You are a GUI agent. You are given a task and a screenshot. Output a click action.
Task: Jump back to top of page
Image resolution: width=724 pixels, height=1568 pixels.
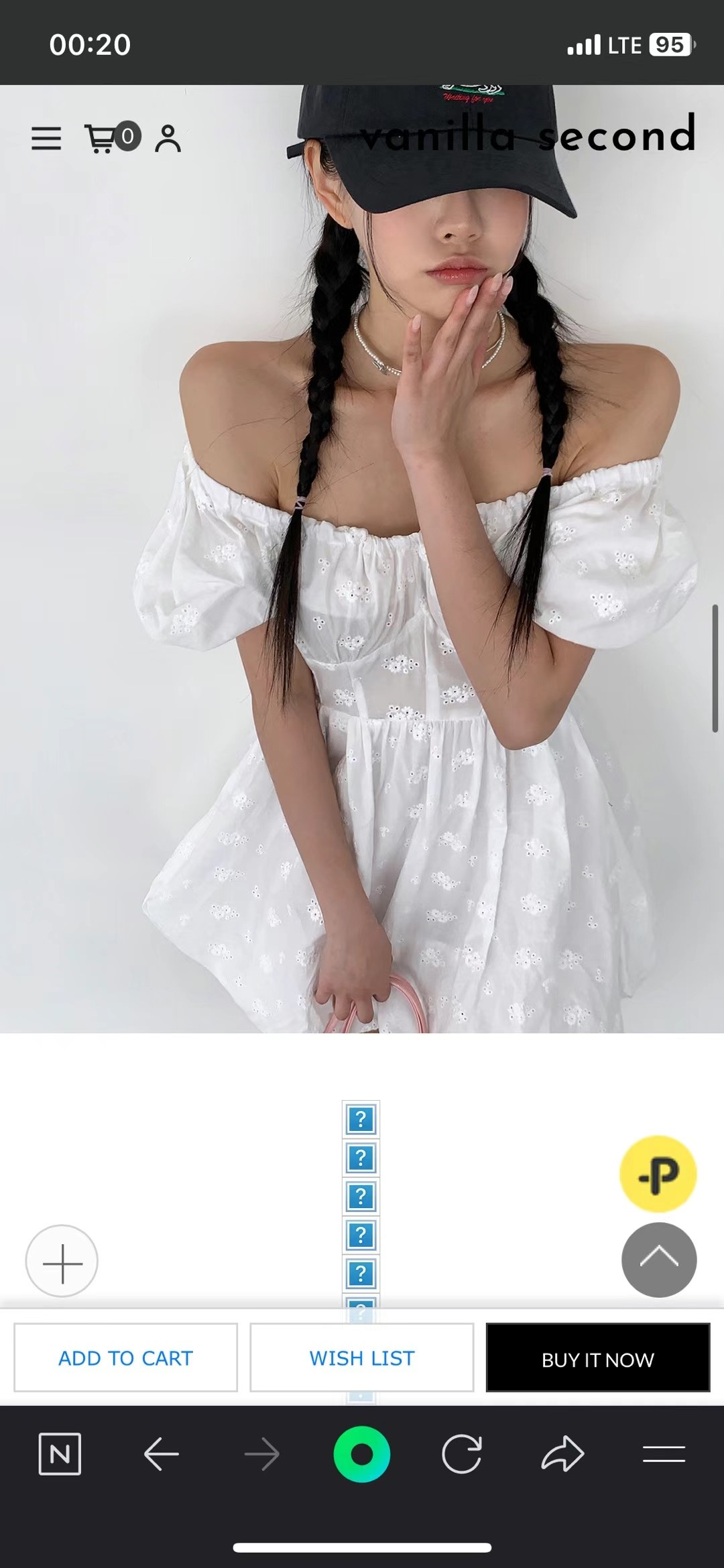tap(659, 1260)
